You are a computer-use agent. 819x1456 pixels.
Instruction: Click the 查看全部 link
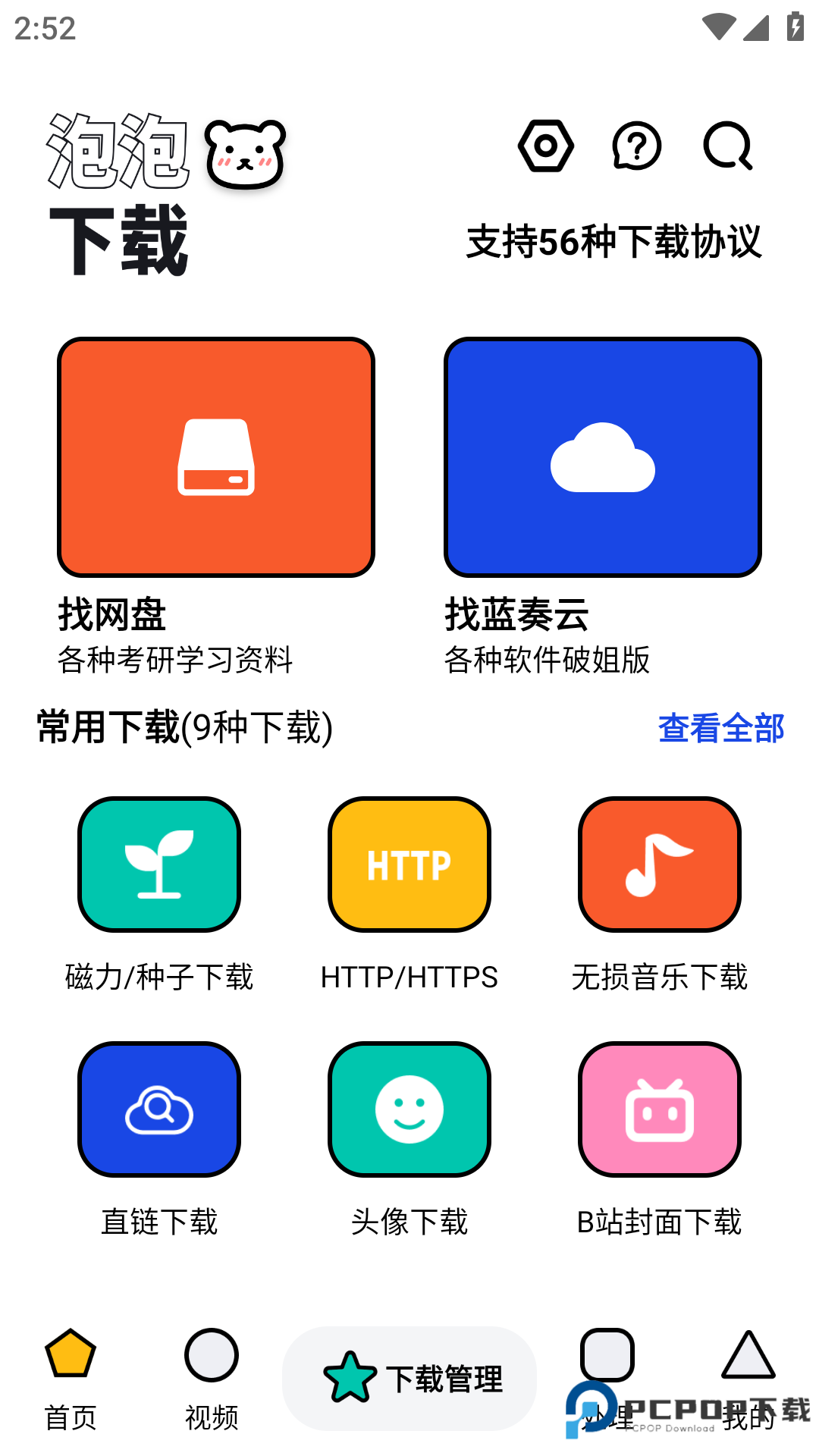tap(723, 730)
